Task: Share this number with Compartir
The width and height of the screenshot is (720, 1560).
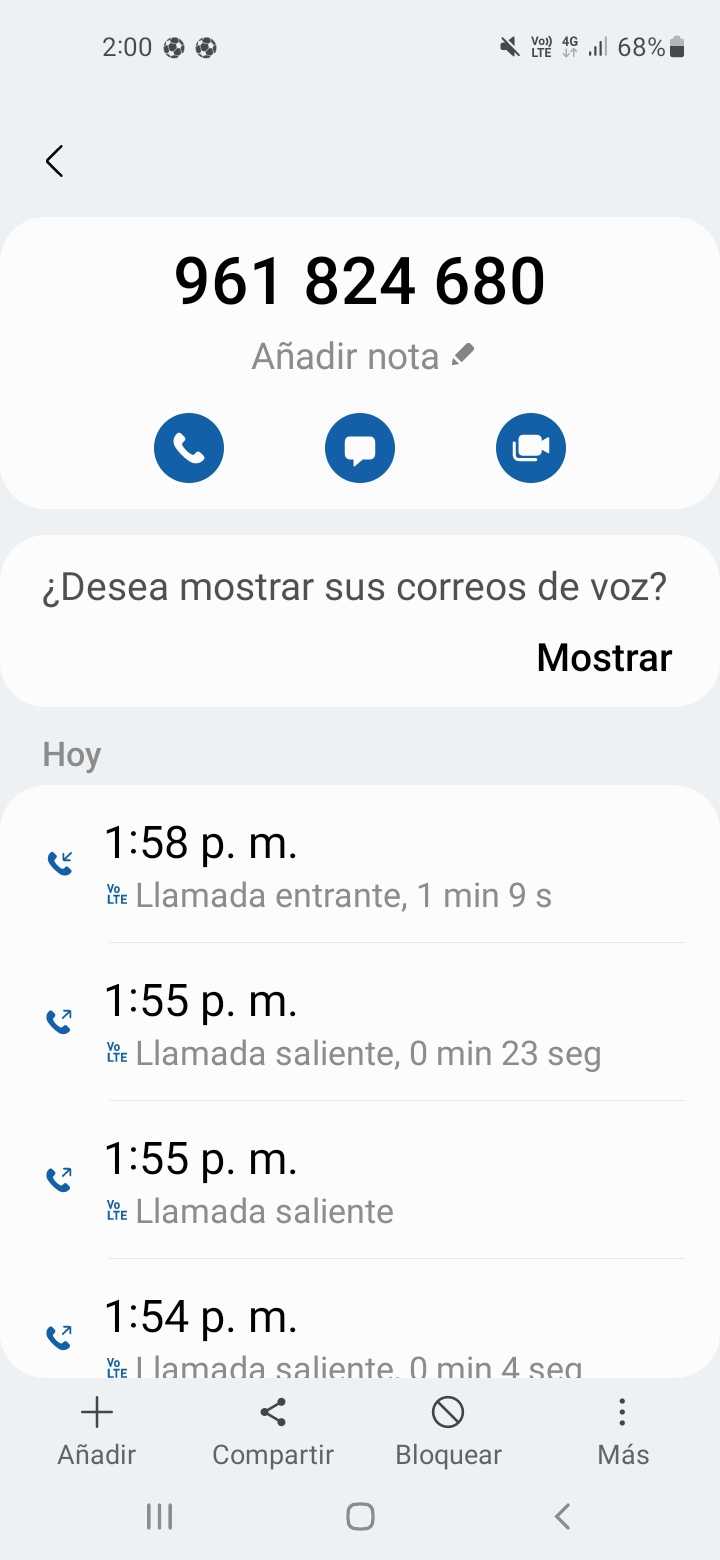Action: [273, 1430]
